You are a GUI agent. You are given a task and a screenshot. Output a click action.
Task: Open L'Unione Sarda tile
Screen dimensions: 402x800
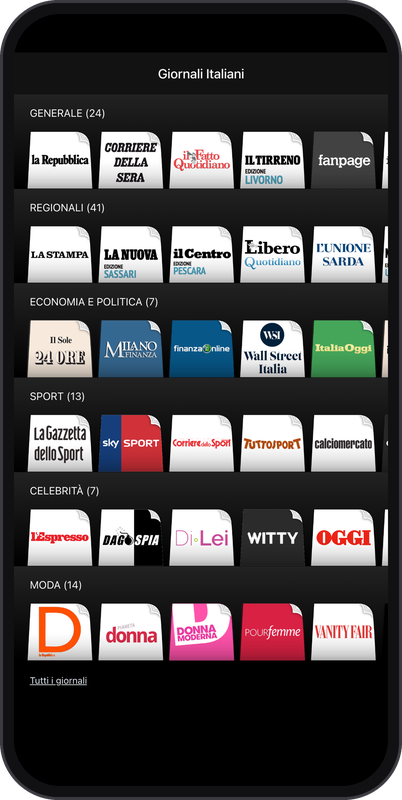pyautogui.click(x=343, y=255)
